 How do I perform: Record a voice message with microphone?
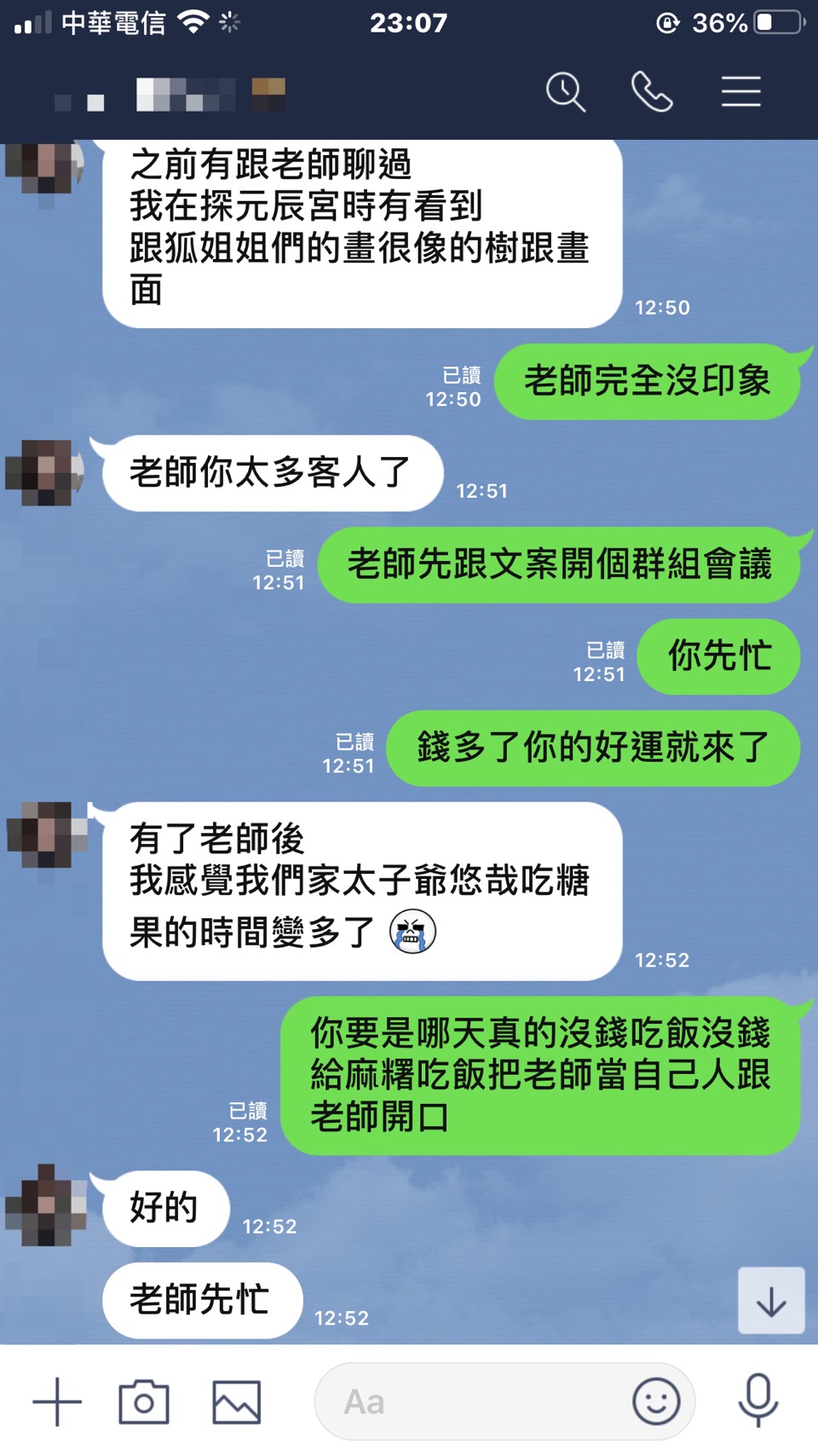[758, 1401]
